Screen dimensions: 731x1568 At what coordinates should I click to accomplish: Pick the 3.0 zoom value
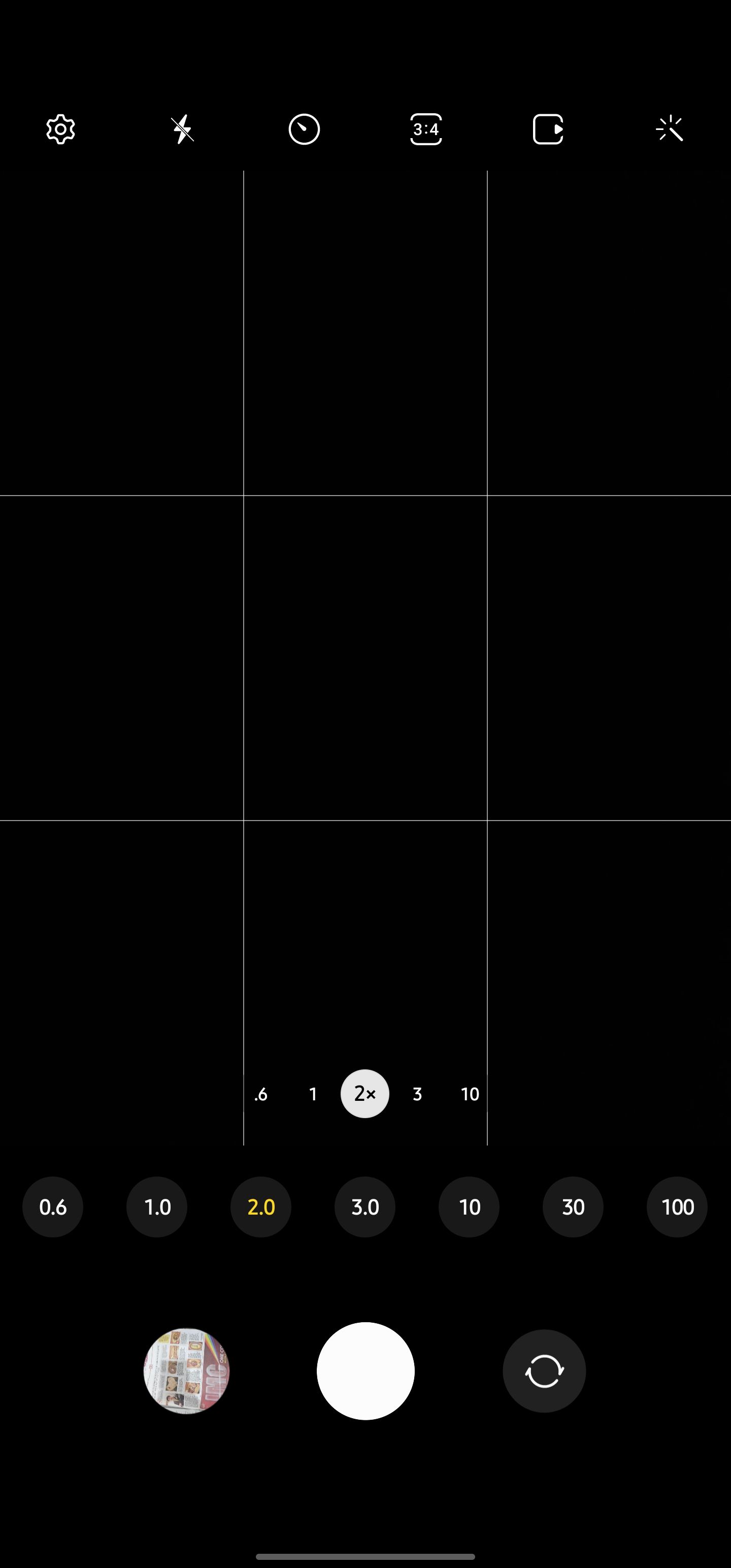click(364, 1207)
